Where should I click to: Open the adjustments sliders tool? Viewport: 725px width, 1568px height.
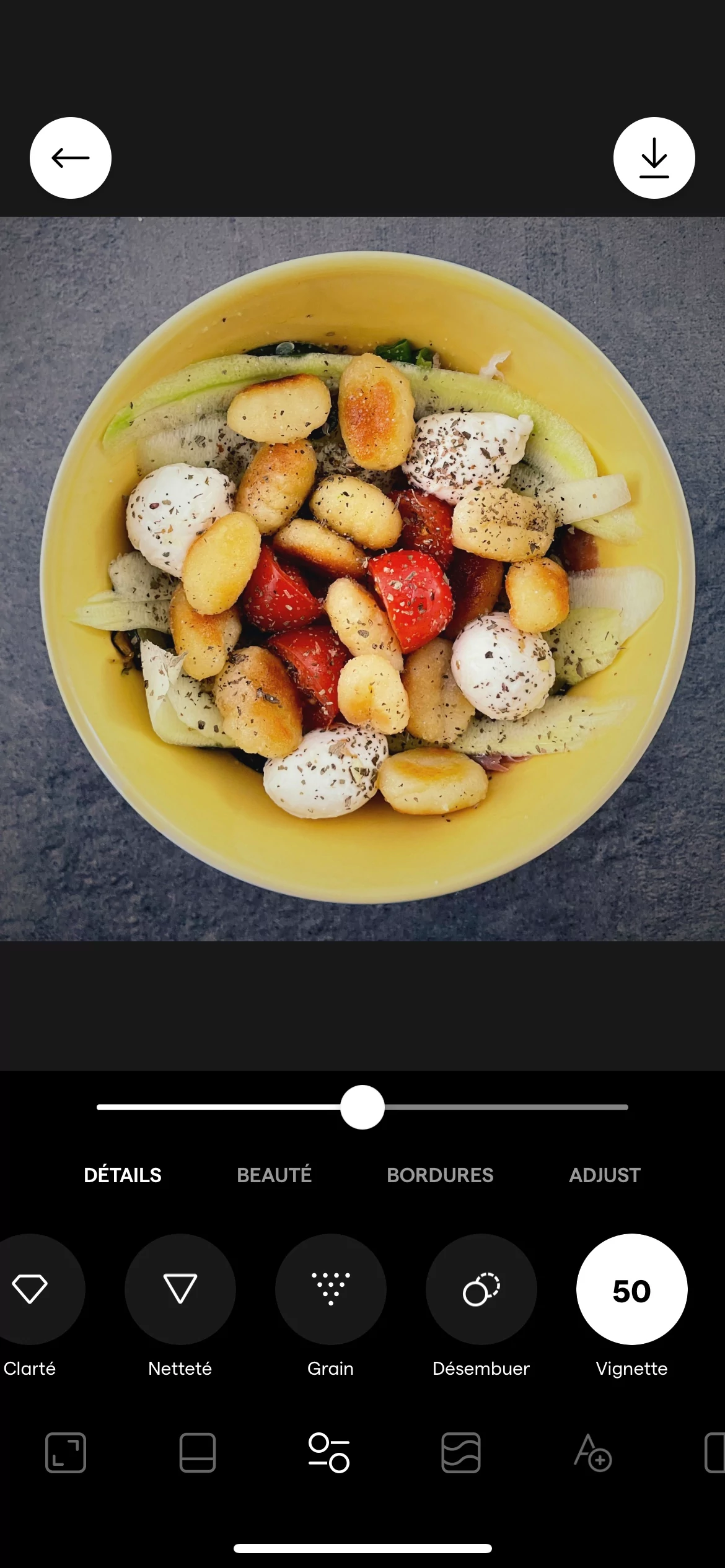[329, 1452]
